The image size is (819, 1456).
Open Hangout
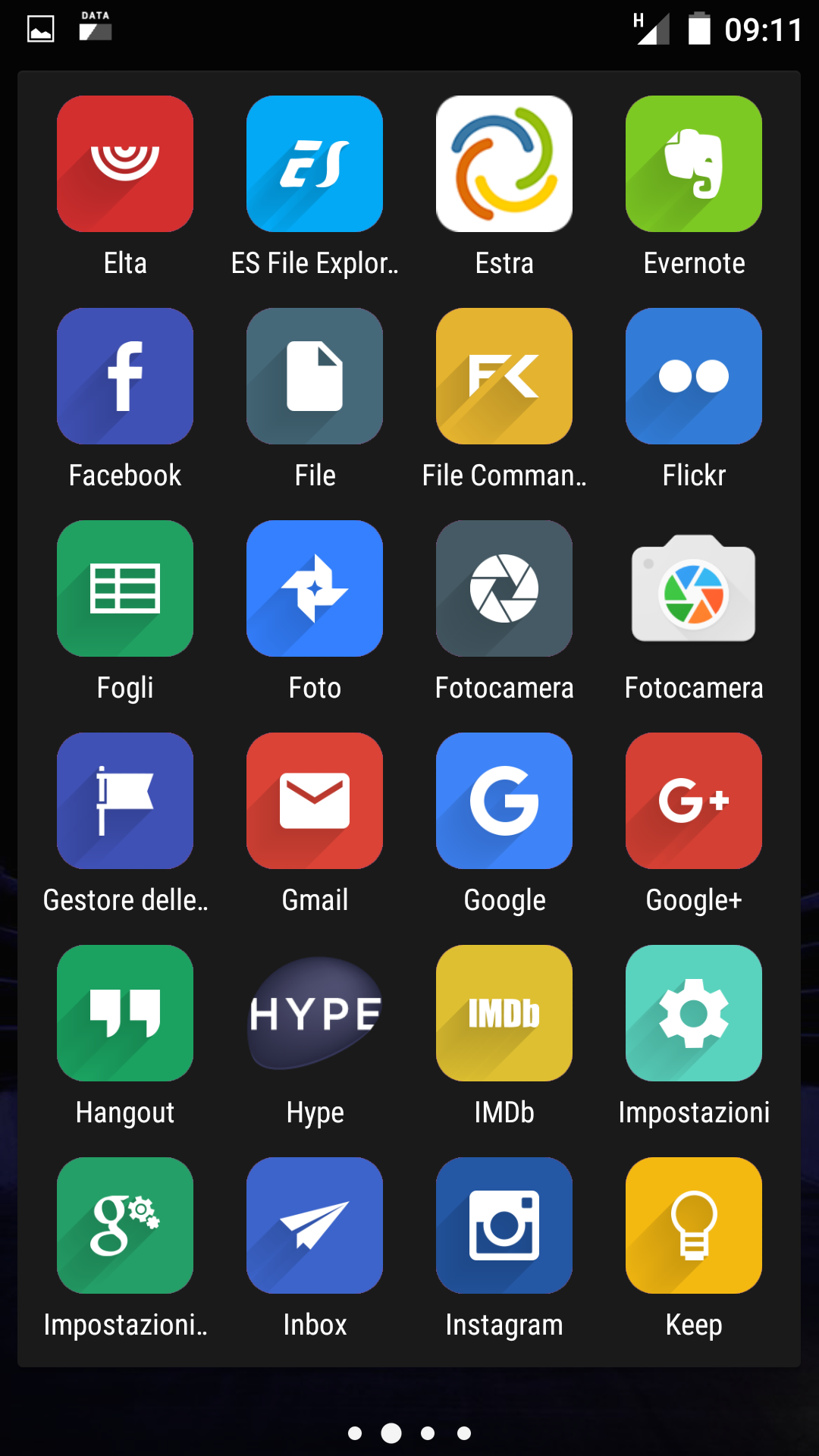125,1013
